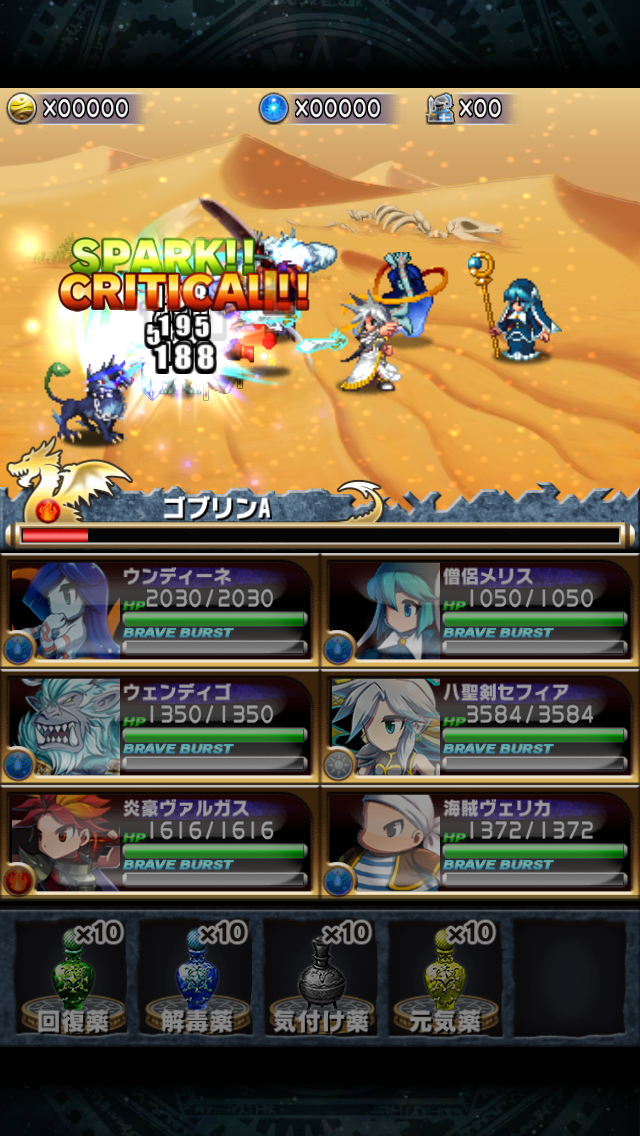The image size is (640, 1136).
Task: Command 八聖剣セフィア to attack
Action: click(480, 727)
